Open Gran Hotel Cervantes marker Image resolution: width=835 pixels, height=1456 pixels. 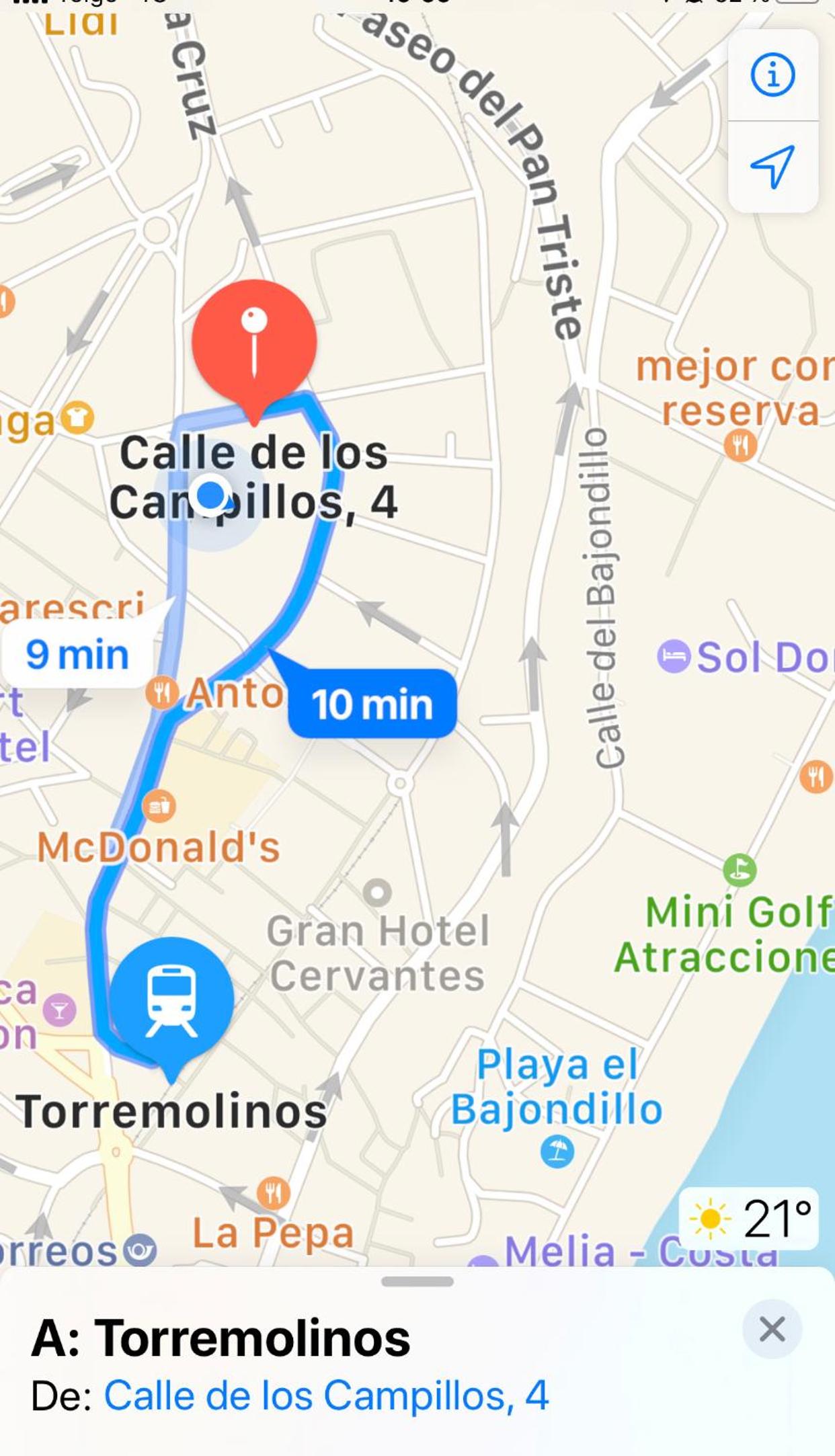click(x=377, y=893)
